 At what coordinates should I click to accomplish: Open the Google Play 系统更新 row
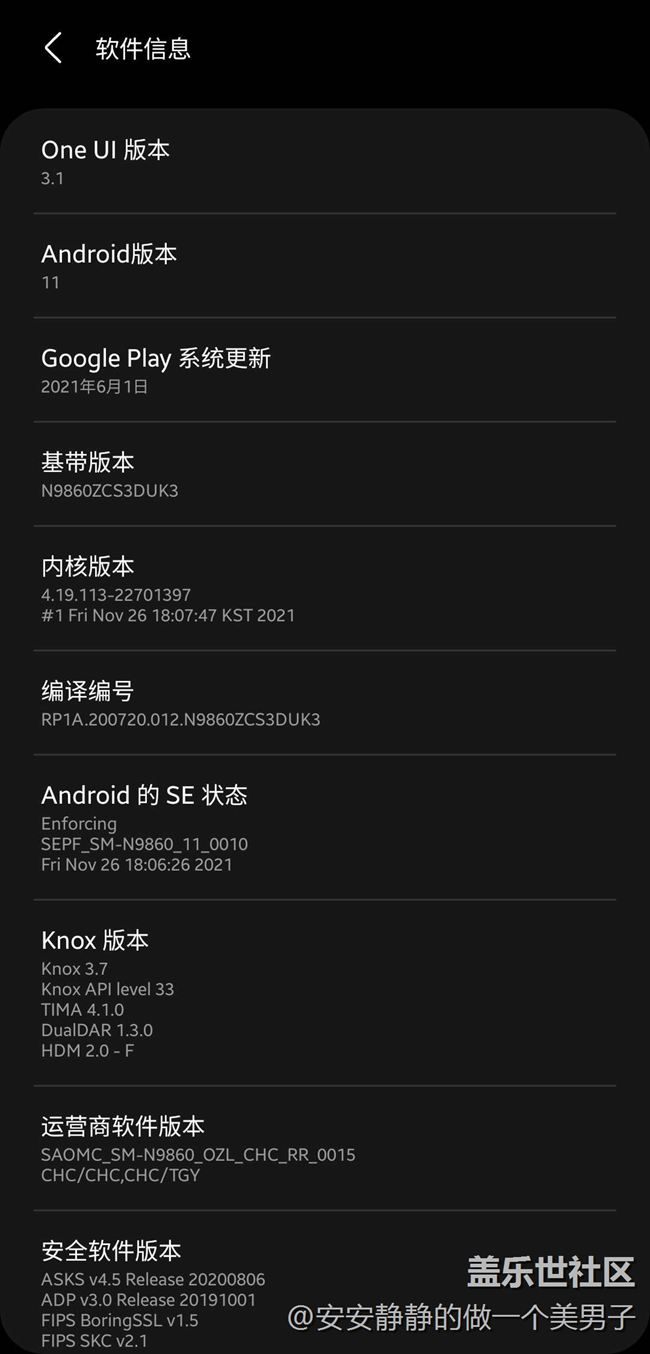click(x=324, y=370)
